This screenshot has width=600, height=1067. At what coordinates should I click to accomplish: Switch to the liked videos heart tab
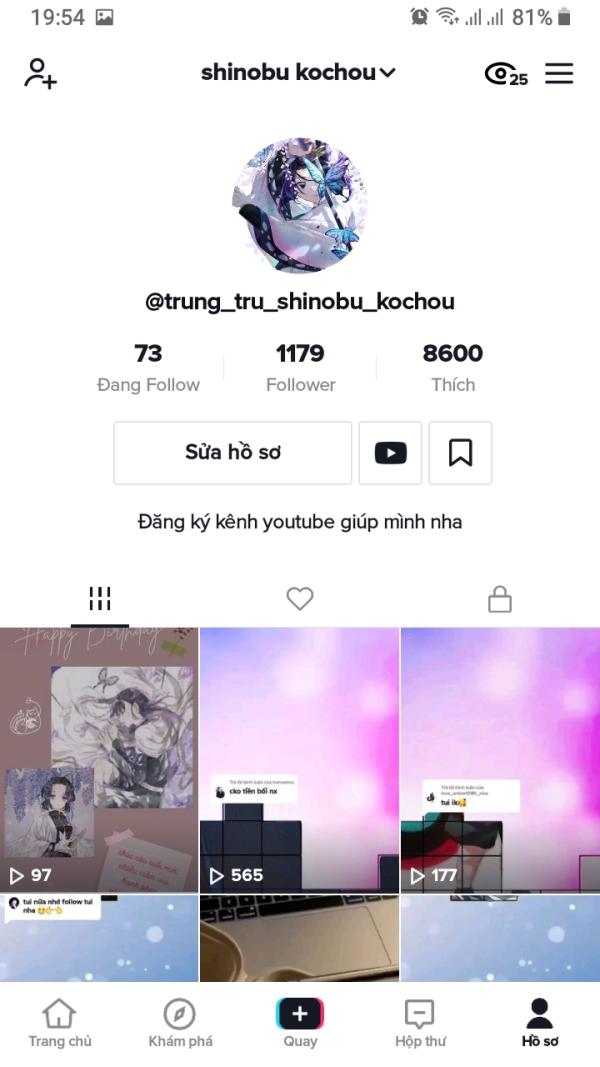[x=300, y=599]
